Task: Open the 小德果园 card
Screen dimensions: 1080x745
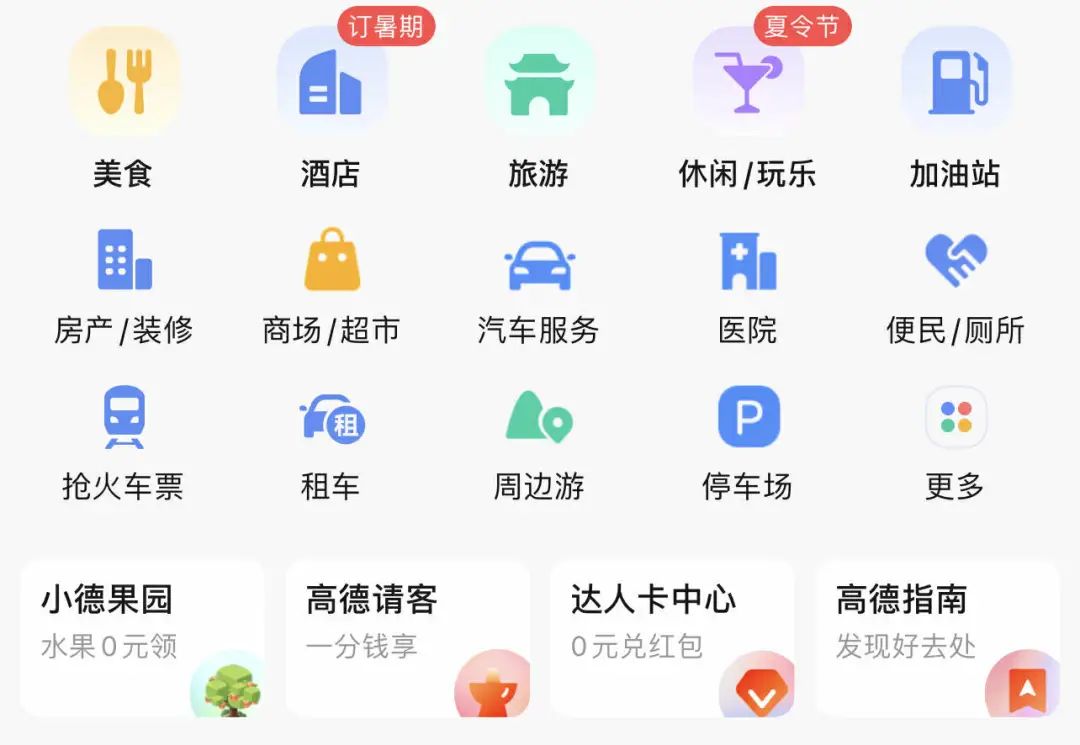Action: [143, 639]
